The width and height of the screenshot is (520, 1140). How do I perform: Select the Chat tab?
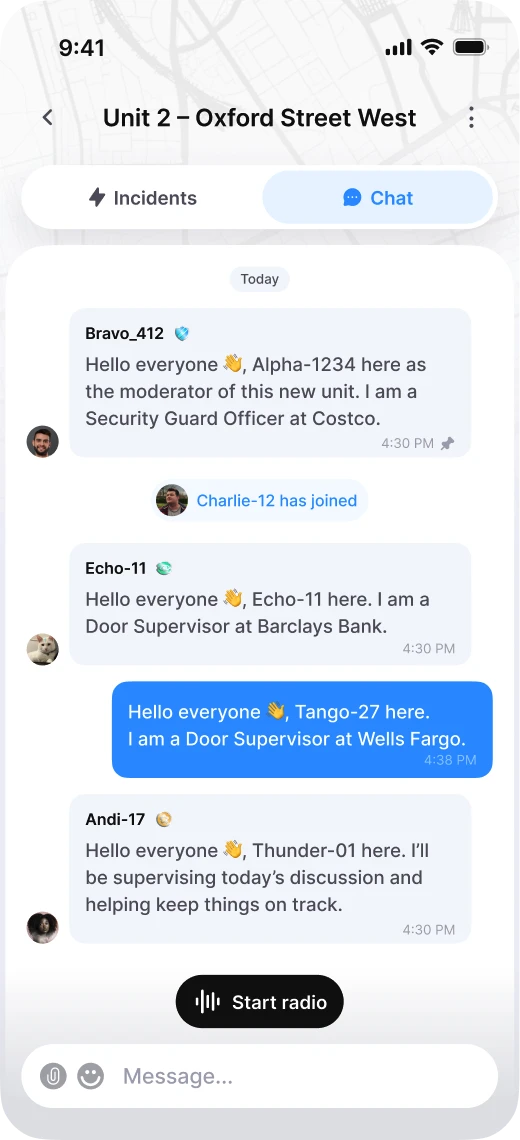[x=377, y=198]
